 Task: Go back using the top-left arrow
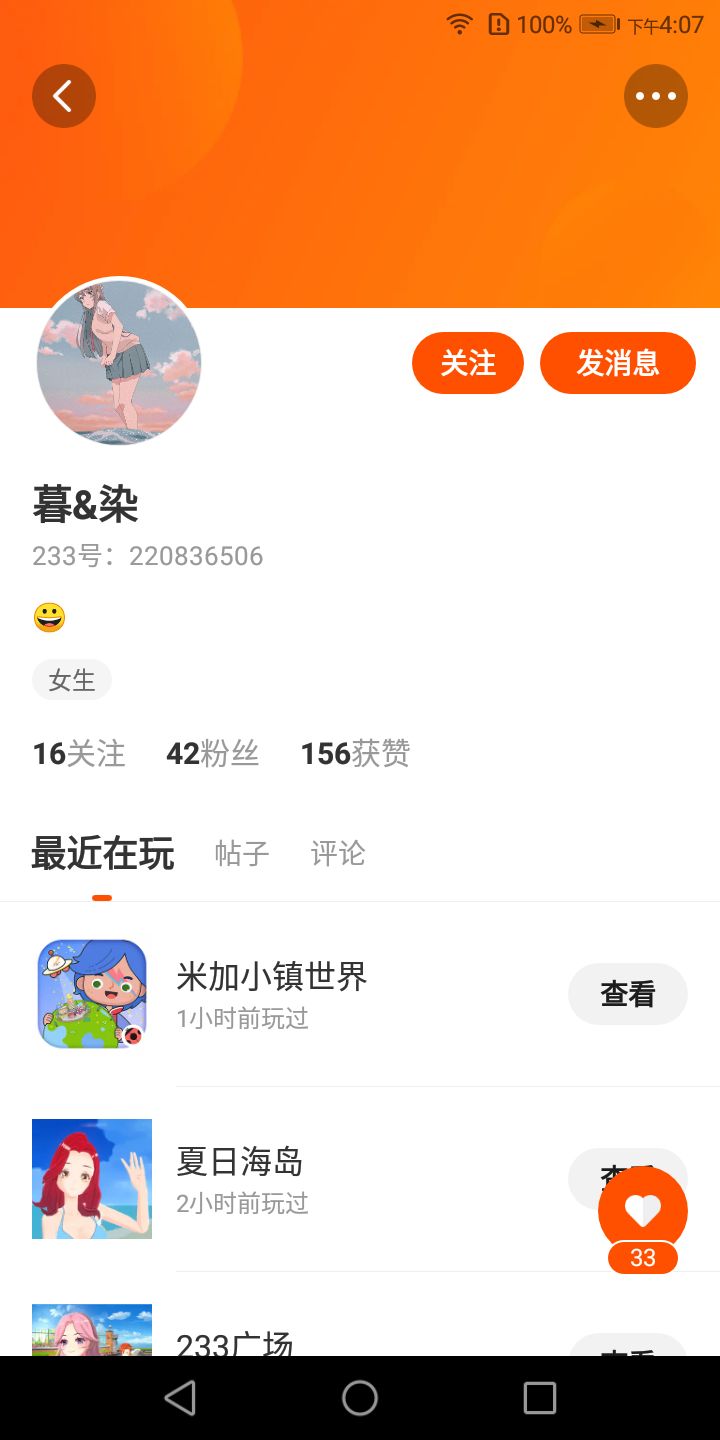(x=64, y=96)
